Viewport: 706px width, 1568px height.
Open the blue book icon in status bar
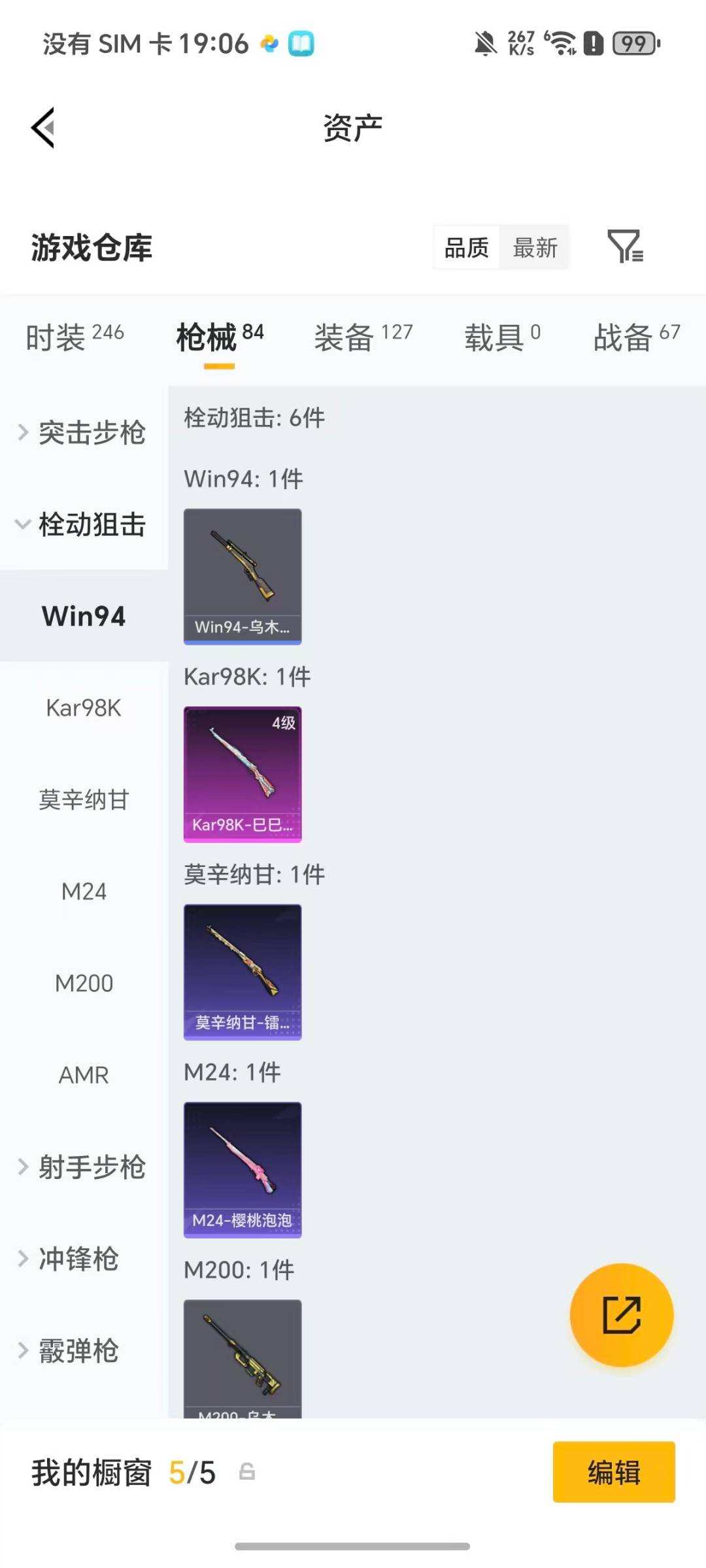point(299,44)
